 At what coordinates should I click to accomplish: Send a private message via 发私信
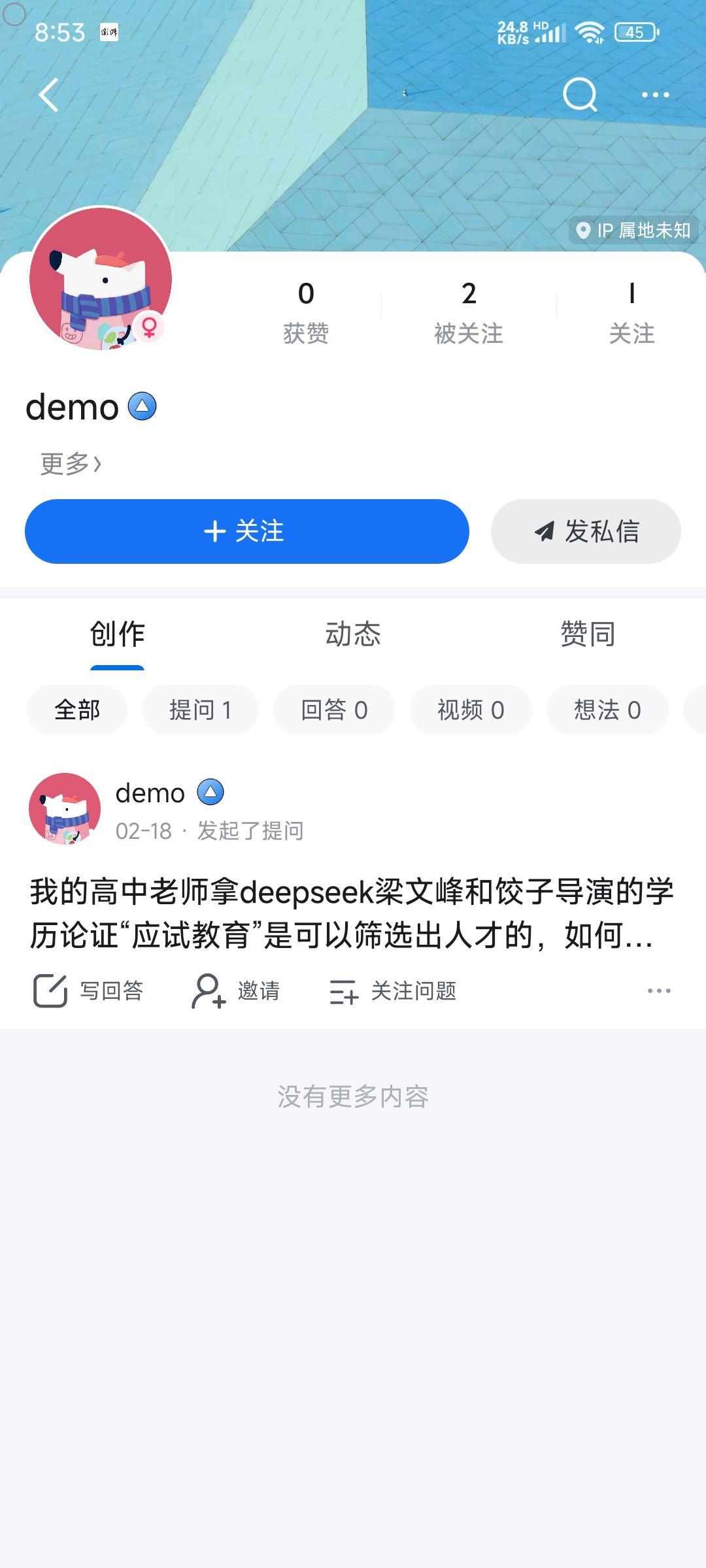coord(586,531)
